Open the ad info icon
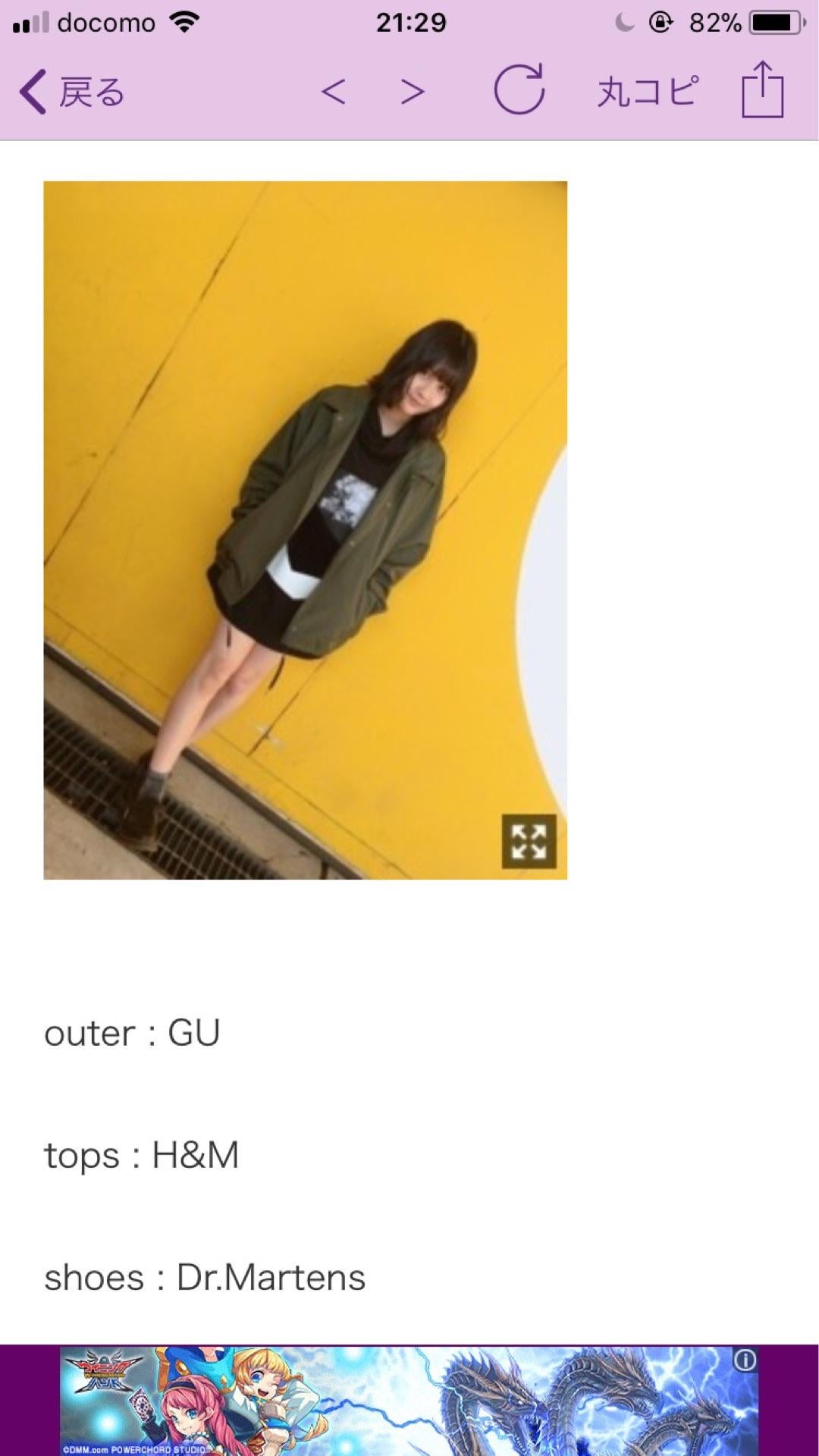 click(745, 1361)
